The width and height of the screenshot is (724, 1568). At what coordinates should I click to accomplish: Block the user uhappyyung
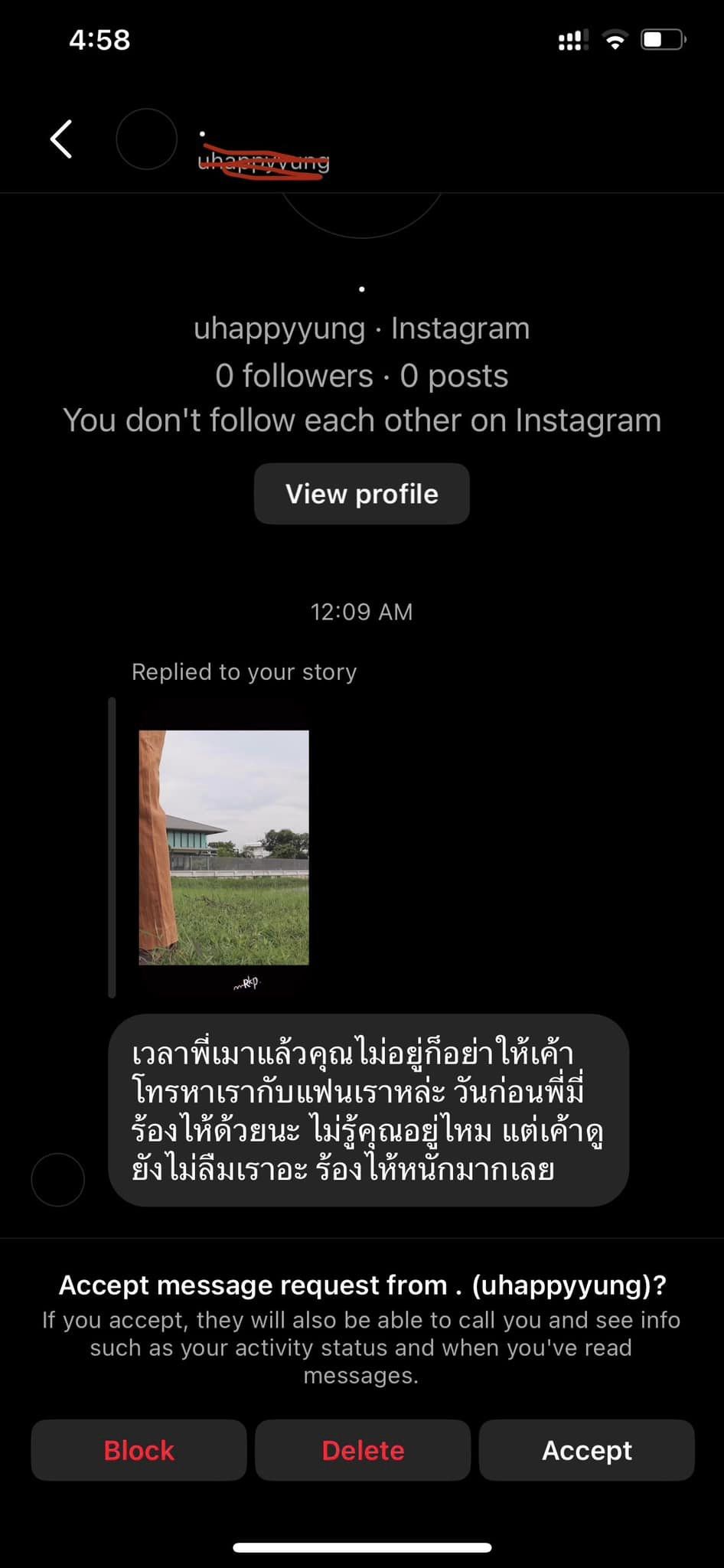(x=138, y=1449)
